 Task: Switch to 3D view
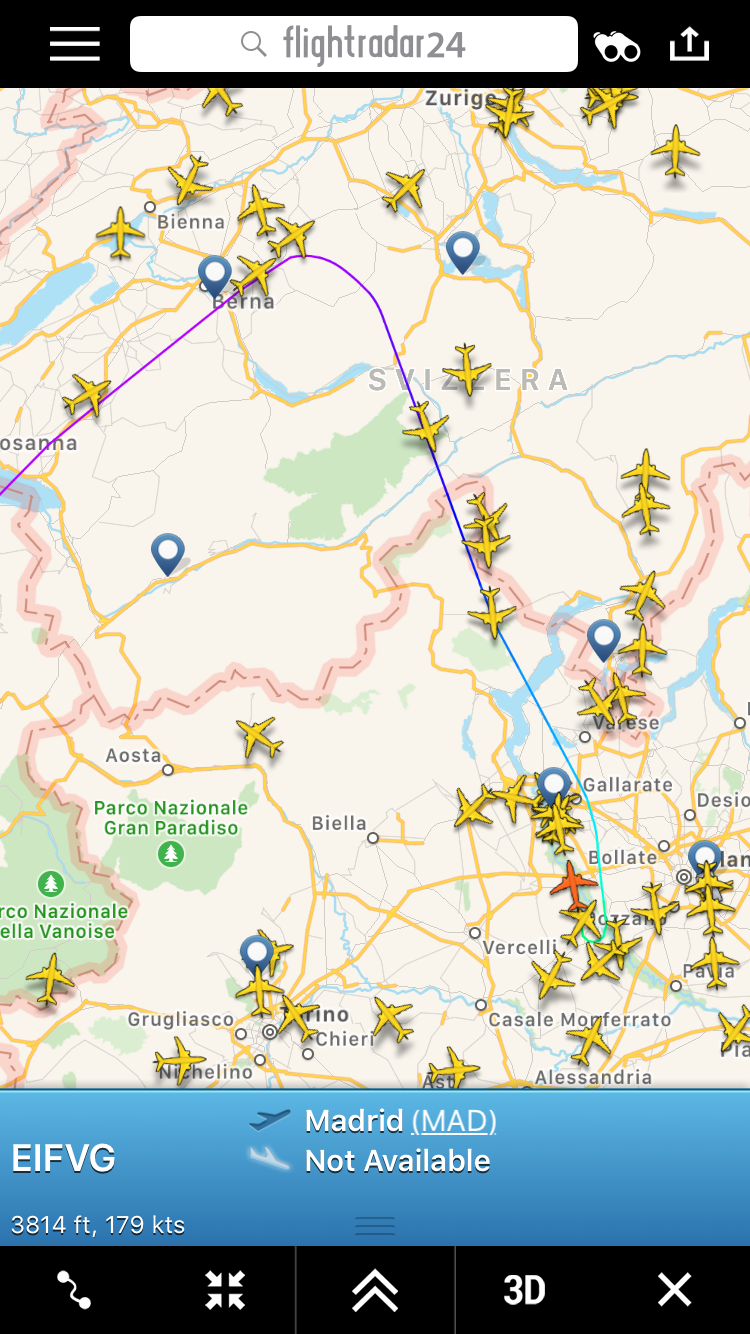524,1290
